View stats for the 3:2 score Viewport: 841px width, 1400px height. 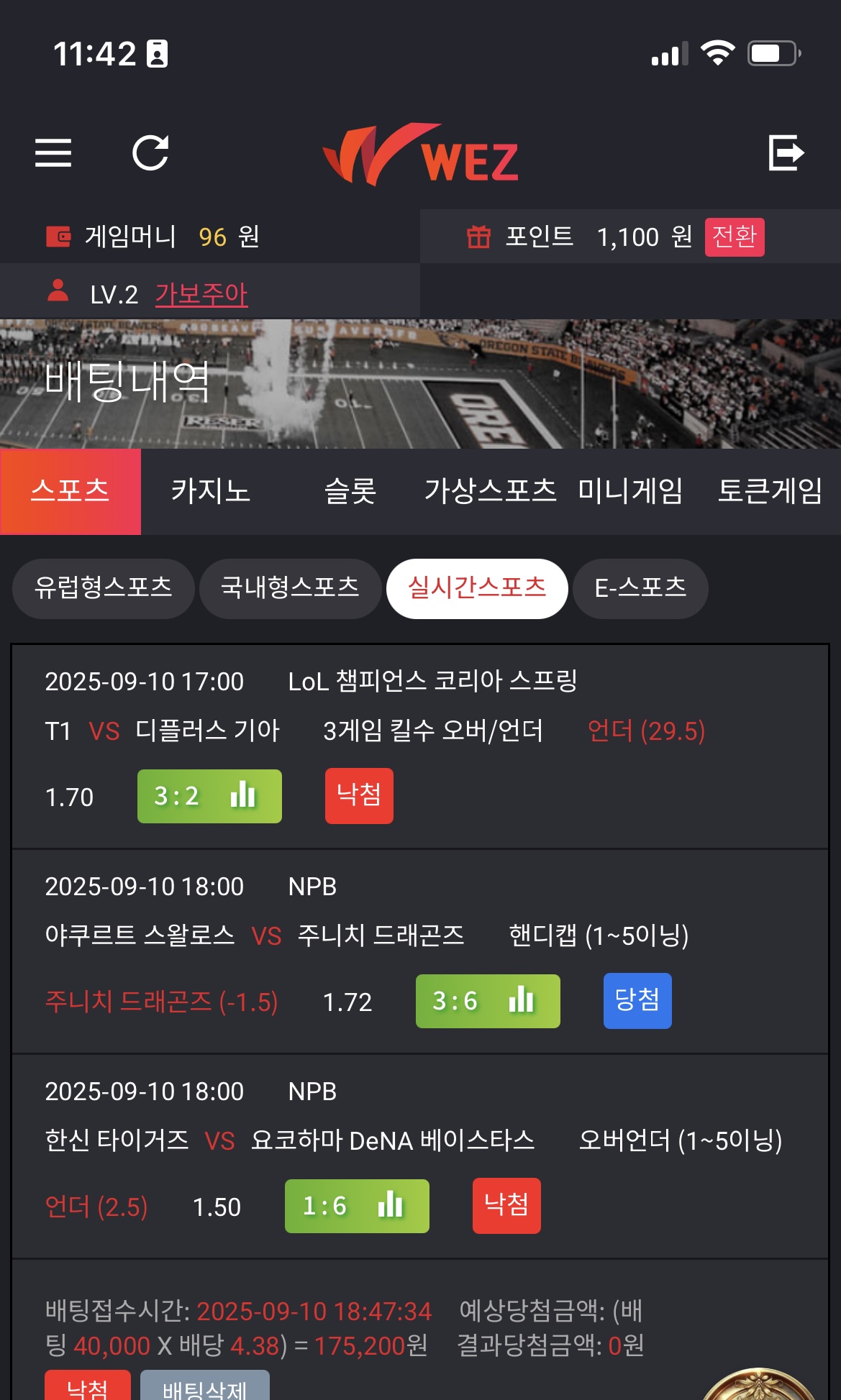click(x=209, y=796)
